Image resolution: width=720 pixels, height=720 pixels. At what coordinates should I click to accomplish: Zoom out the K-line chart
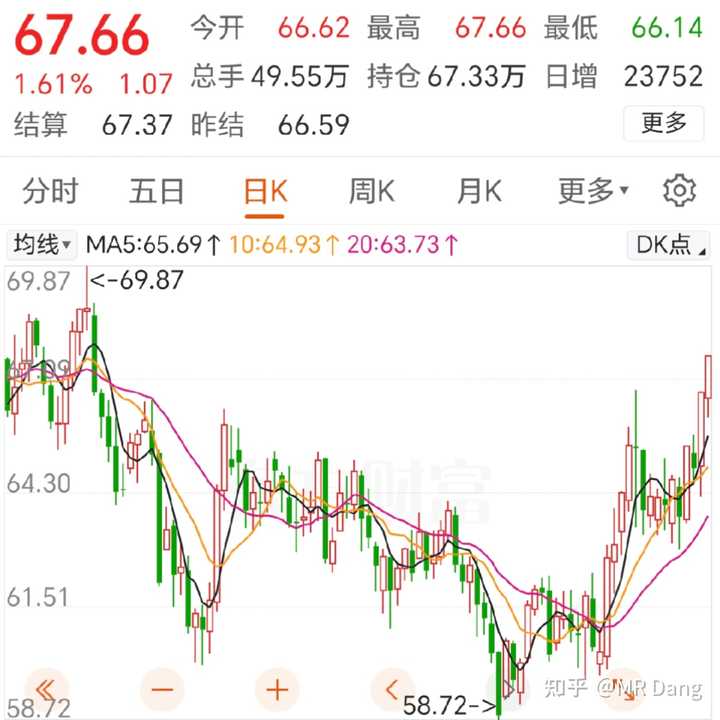[x=163, y=690]
